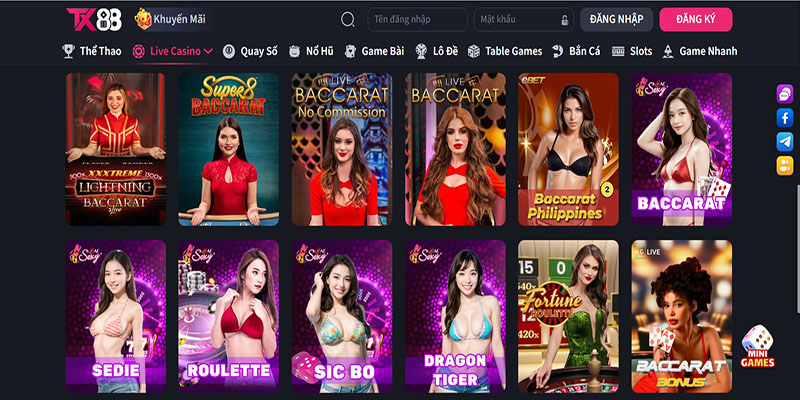Viewport: 800px width, 400px height.
Task: Open the Dragon Tiger game card
Action: [455, 315]
